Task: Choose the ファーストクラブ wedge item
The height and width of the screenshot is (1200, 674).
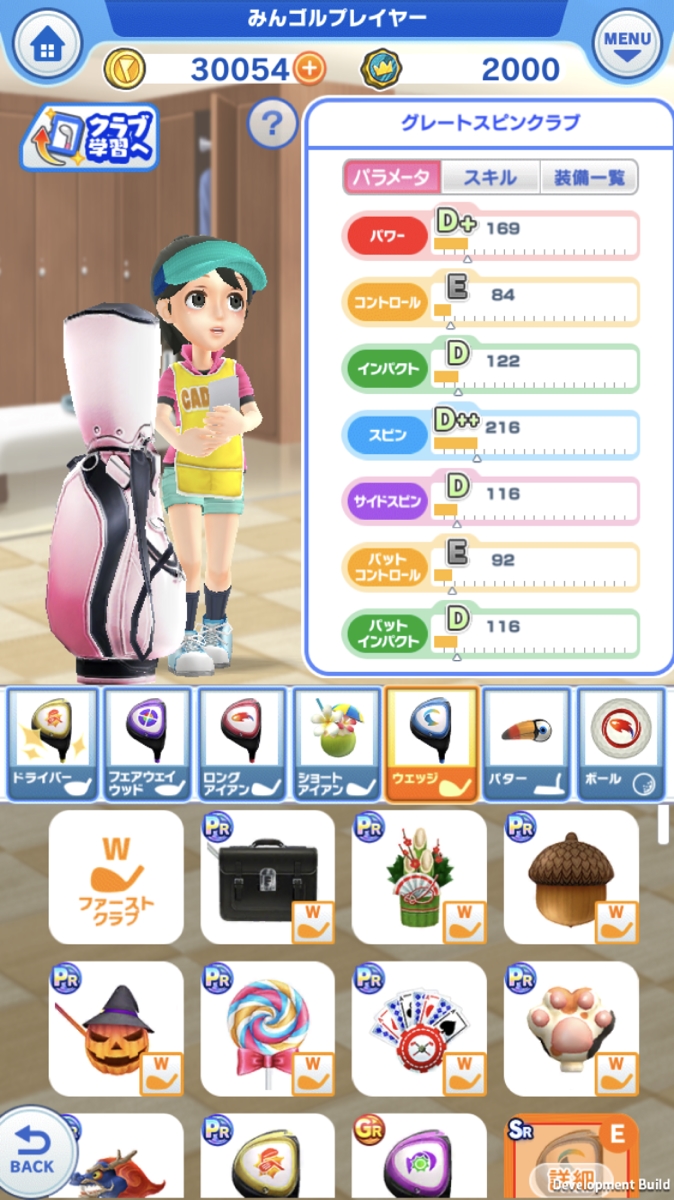Action: (116, 877)
